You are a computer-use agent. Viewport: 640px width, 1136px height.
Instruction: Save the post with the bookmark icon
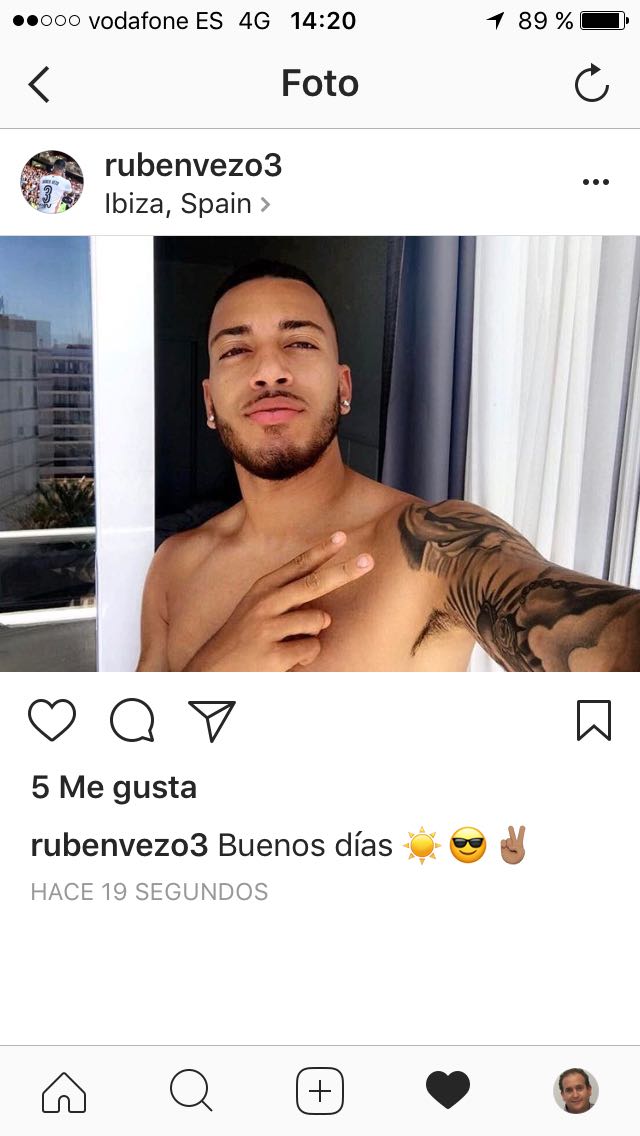[x=594, y=720]
